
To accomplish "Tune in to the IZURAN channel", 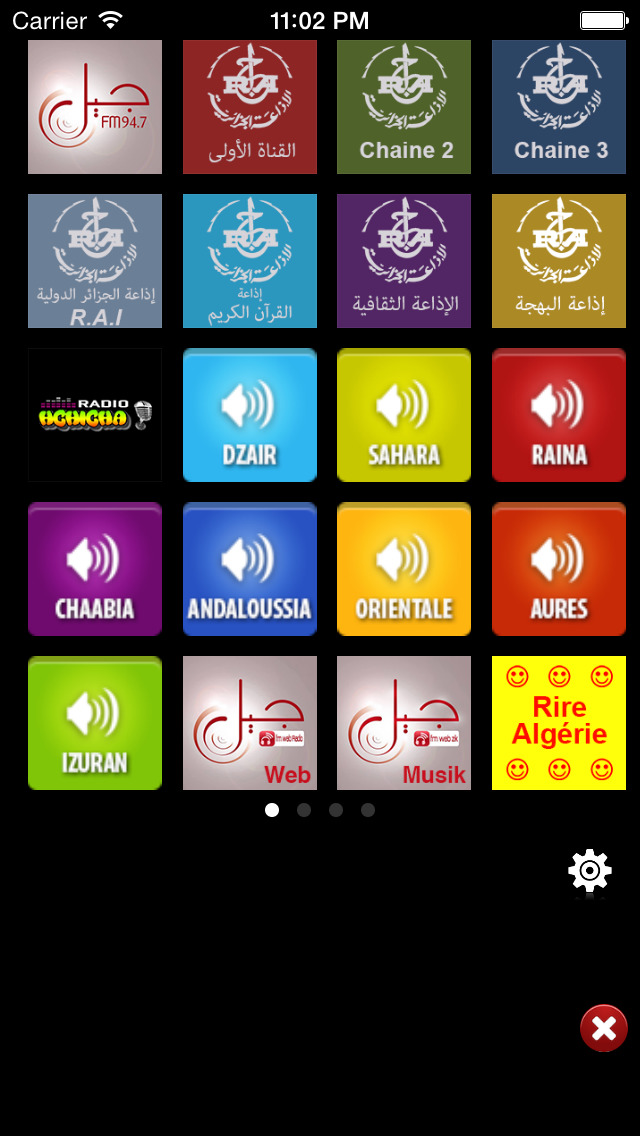I will pos(95,723).
